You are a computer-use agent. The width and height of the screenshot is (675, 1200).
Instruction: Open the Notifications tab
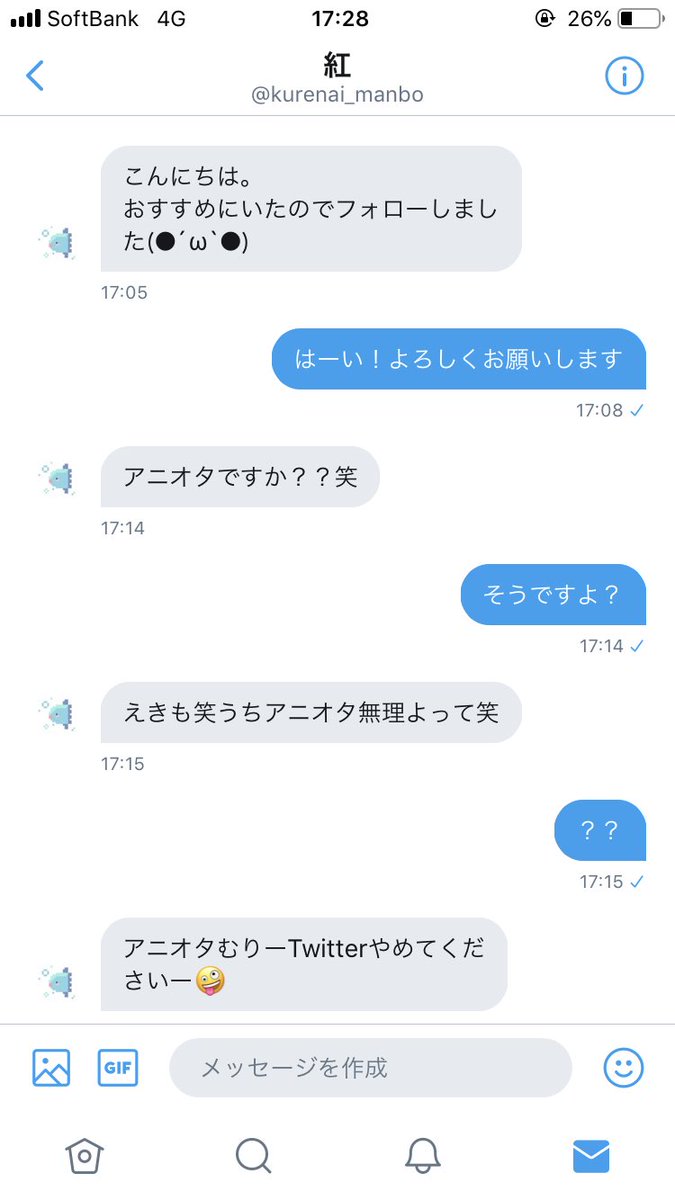point(422,1156)
